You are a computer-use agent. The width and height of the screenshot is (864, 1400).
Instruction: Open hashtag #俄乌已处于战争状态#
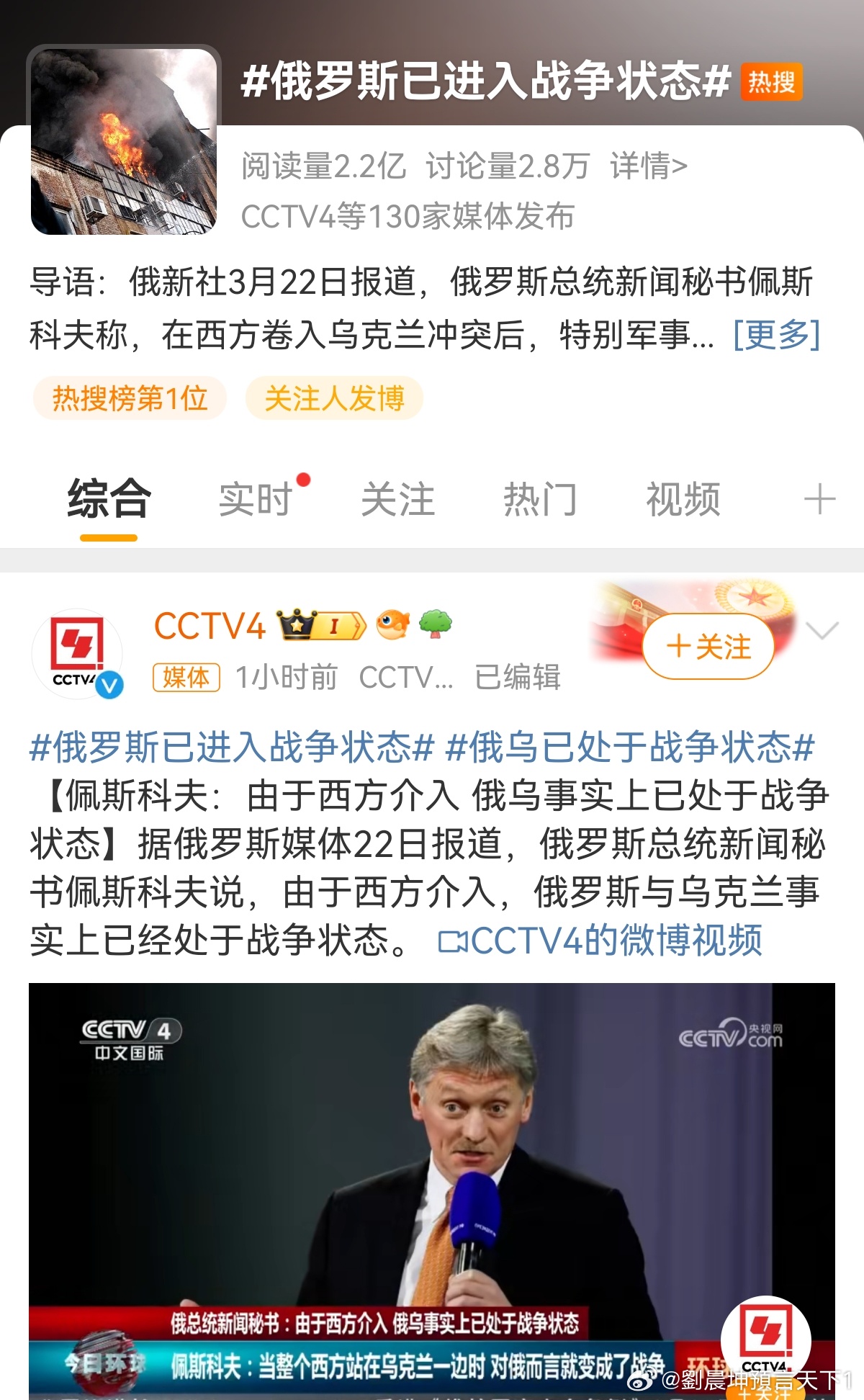pyautogui.click(x=630, y=746)
